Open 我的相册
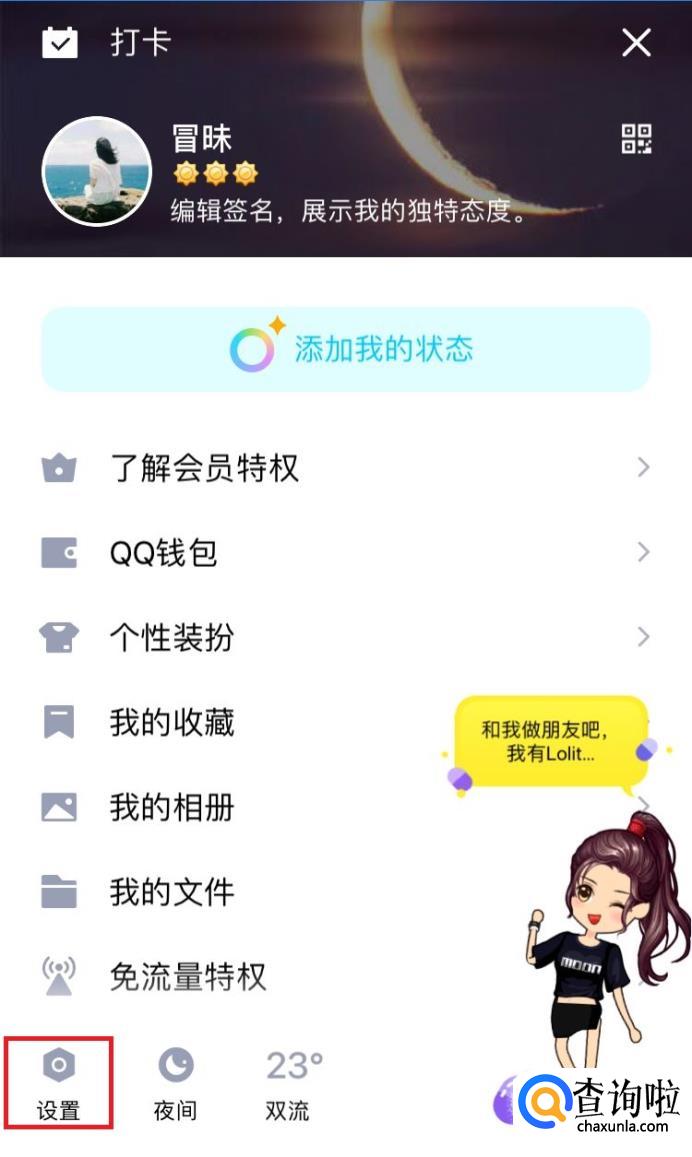692x1157 pixels. point(171,807)
